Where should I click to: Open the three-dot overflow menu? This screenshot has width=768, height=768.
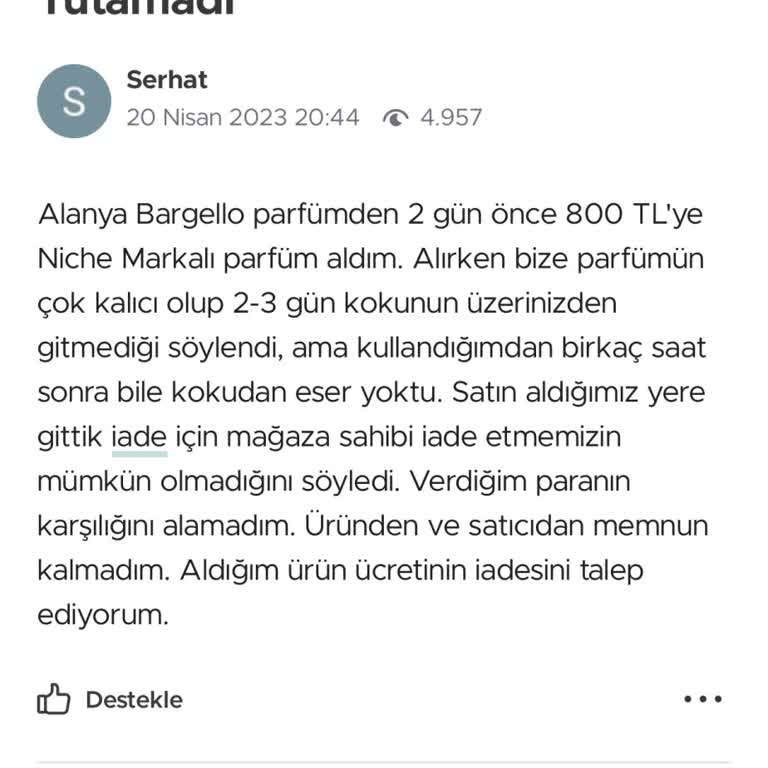(702, 700)
